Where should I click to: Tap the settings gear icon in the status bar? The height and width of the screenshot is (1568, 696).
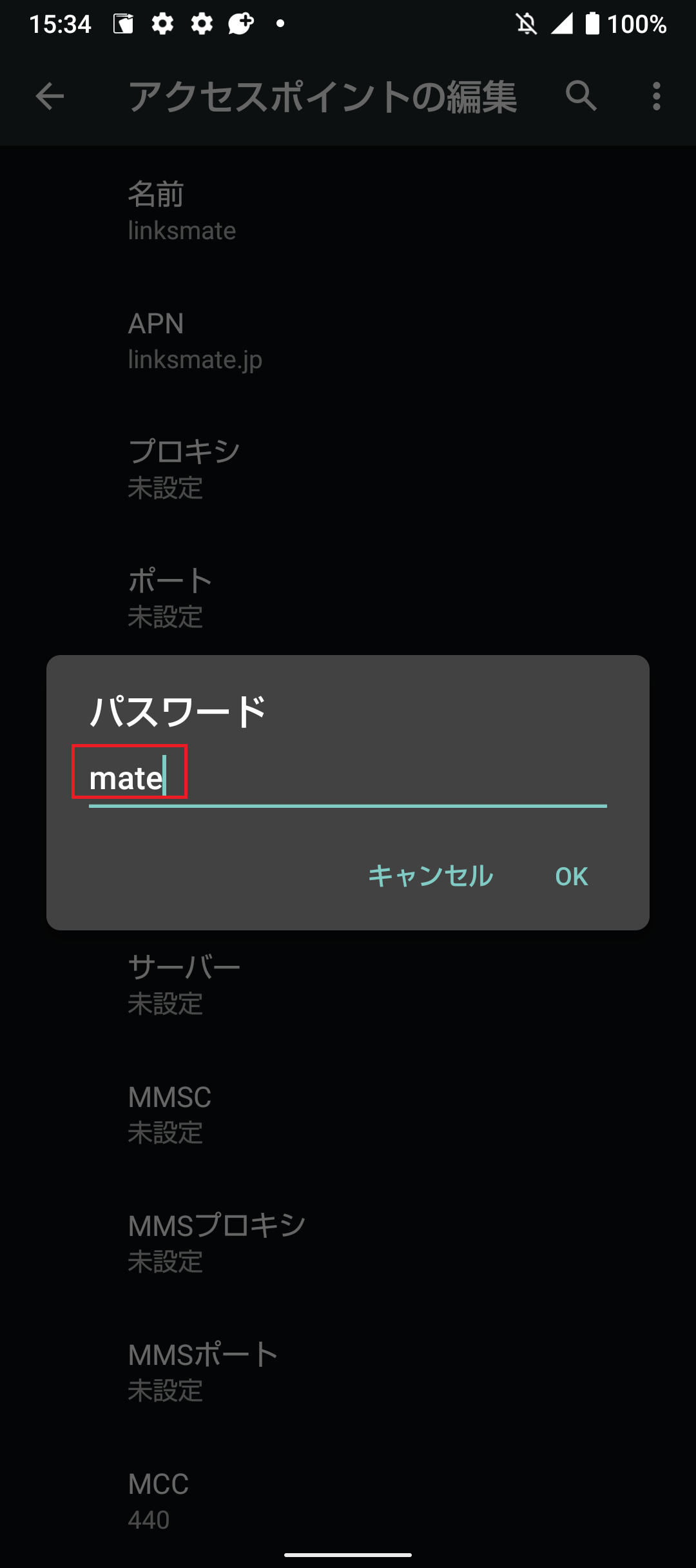click(163, 24)
